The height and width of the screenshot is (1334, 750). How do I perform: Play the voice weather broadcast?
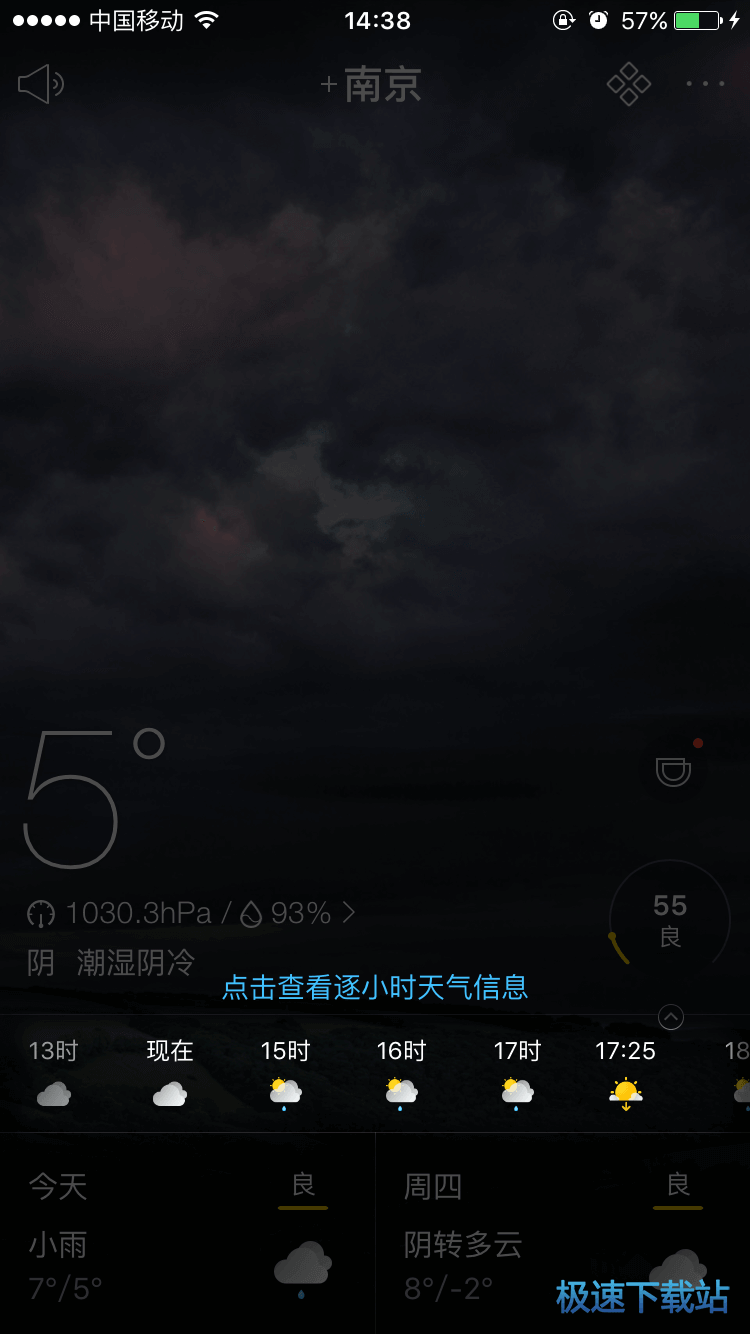coord(40,84)
